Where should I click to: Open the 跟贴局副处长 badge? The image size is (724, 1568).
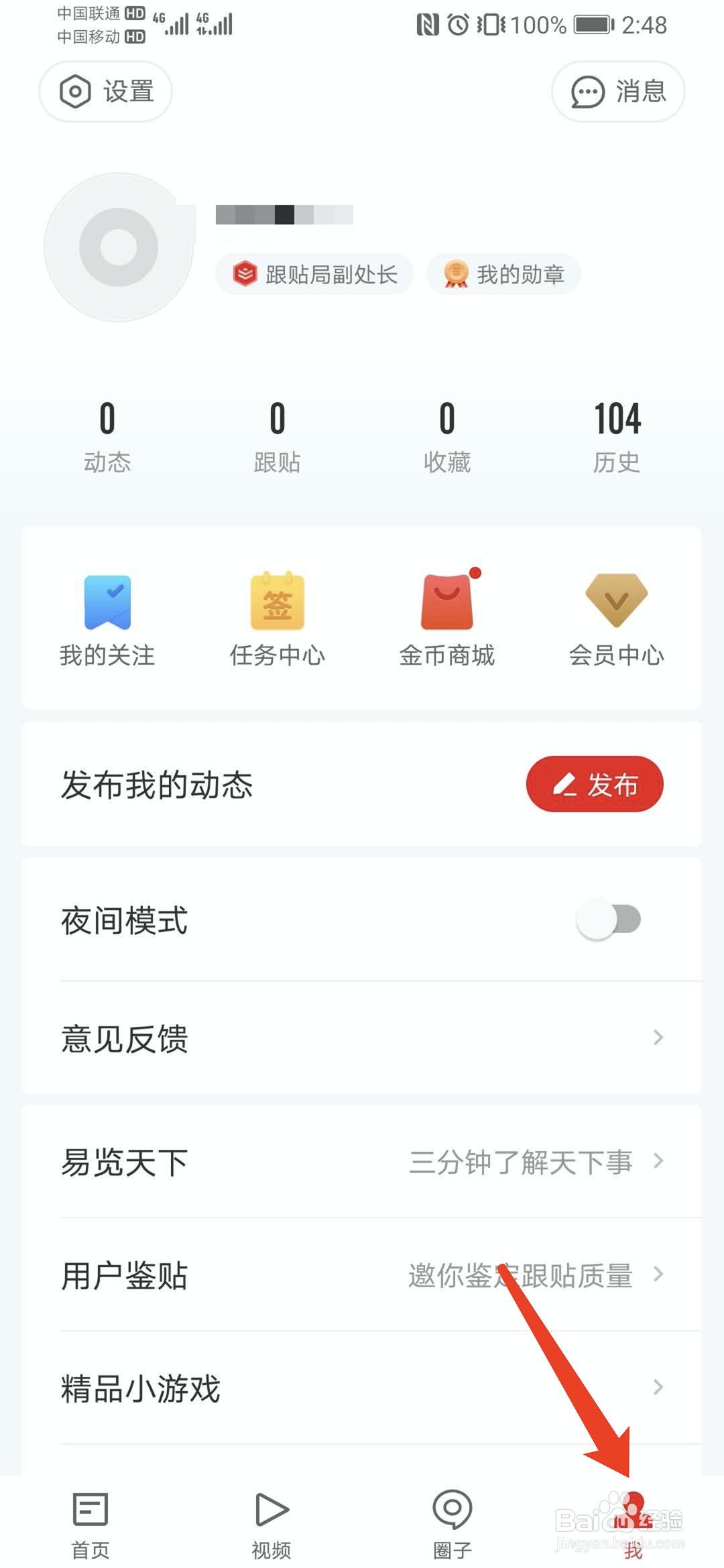(x=314, y=274)
